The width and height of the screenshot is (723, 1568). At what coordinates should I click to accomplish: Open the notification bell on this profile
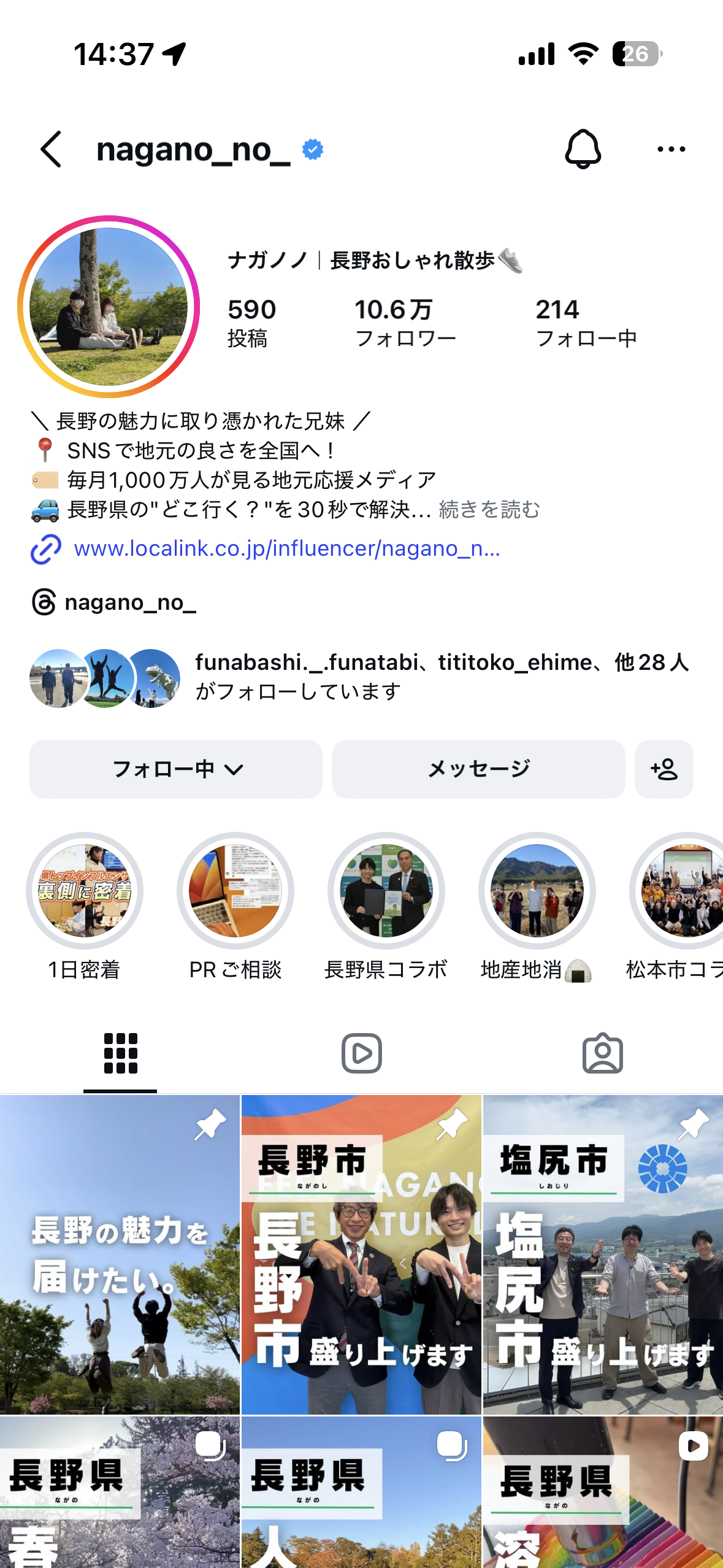point(584,149)
